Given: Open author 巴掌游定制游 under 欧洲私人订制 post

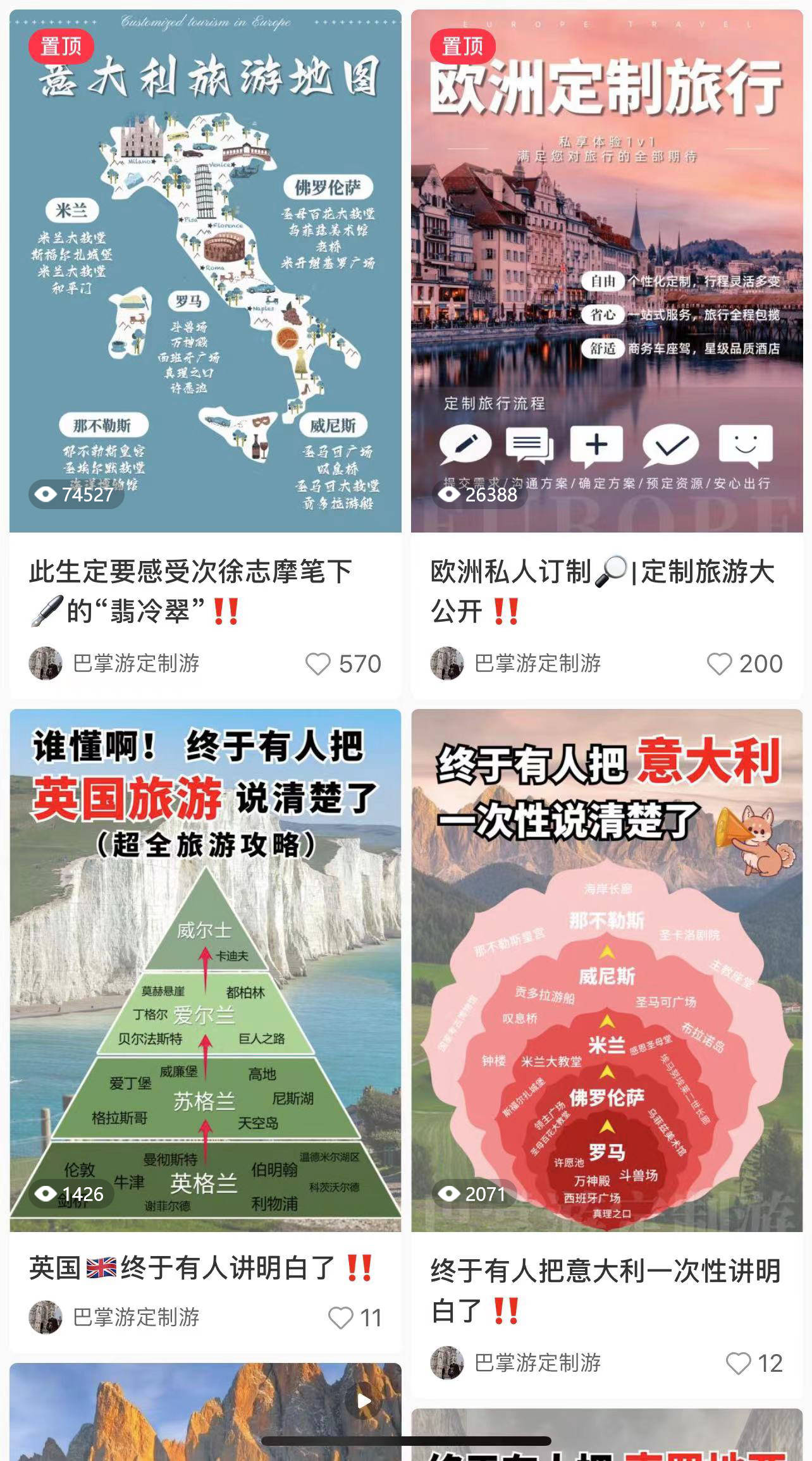Looking at the screenshot, I should coord(515,663).
